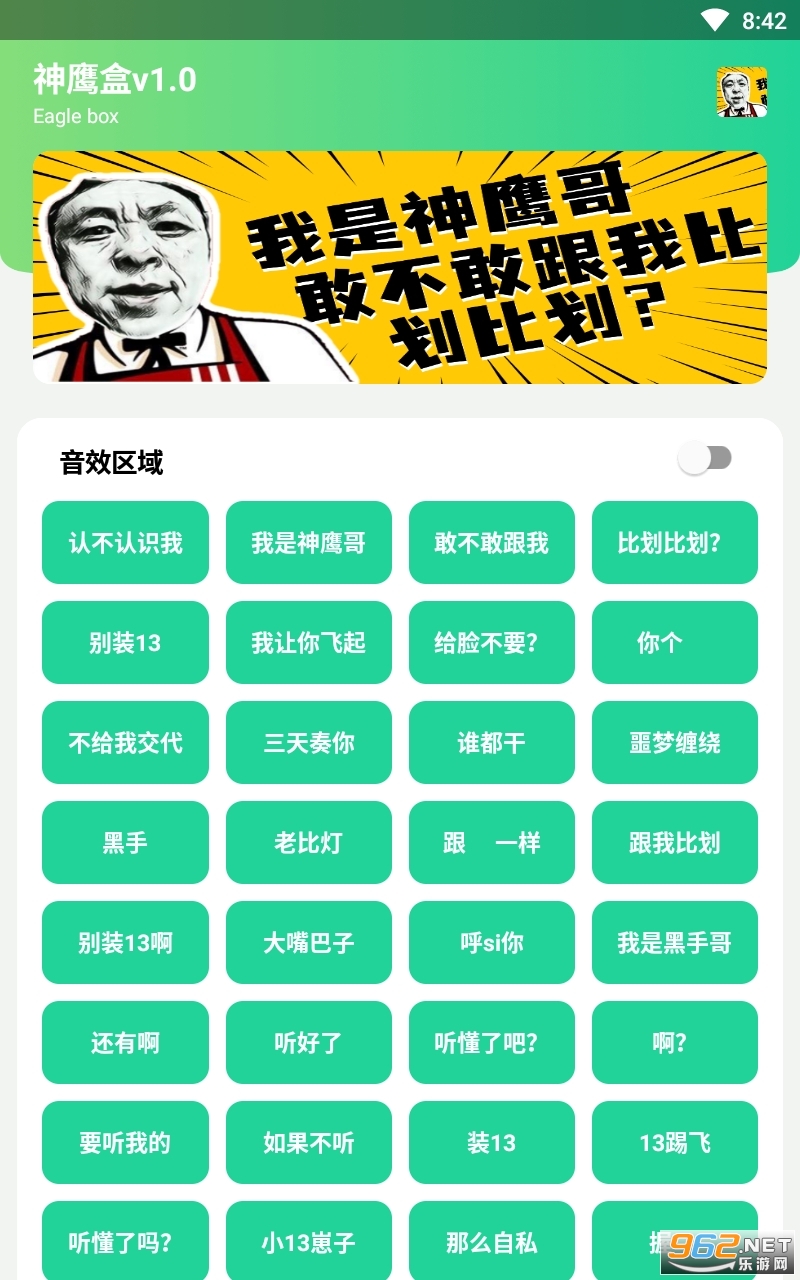
Task: Play the 听好了 sound
Action: point(308,1043)
